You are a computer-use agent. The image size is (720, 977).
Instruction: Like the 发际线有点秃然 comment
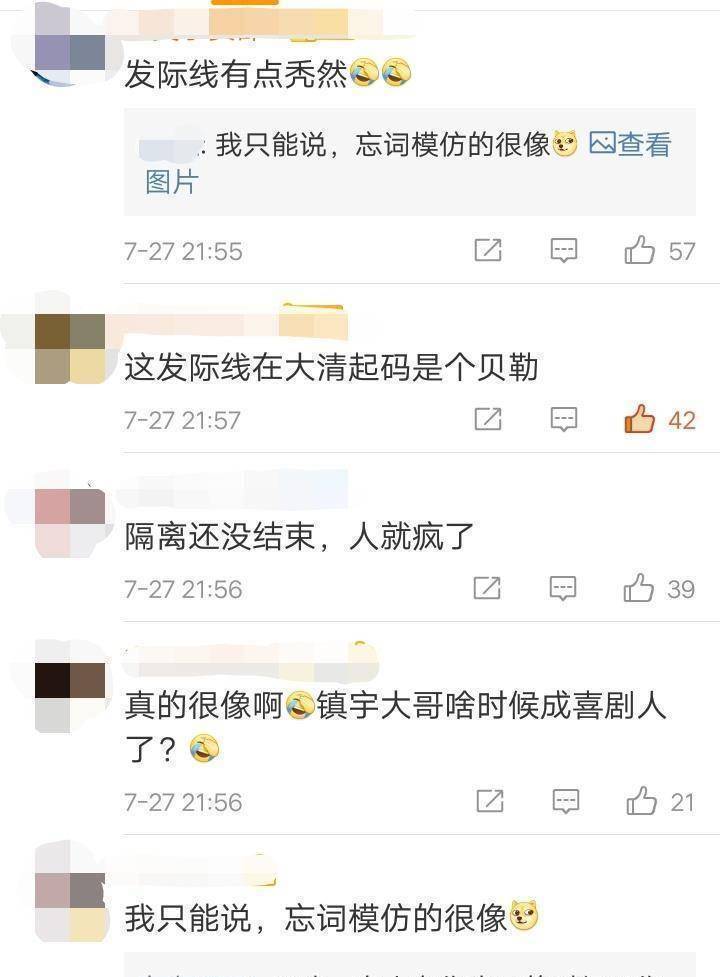tap(640, 250)
